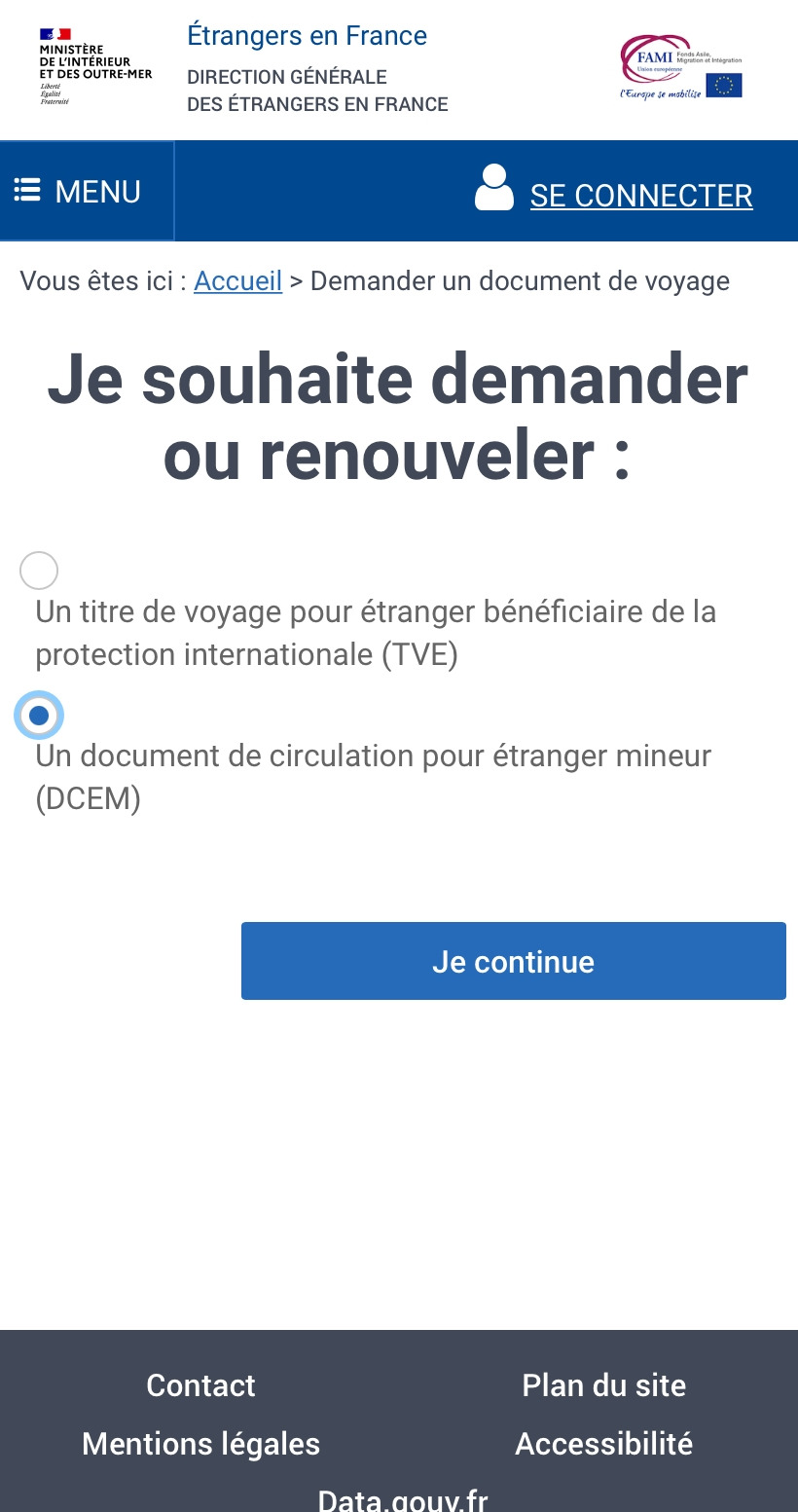Viewport: 798px width, 1512px height.
Task: Open Plan du site in footer
Action: [603, 1385]
